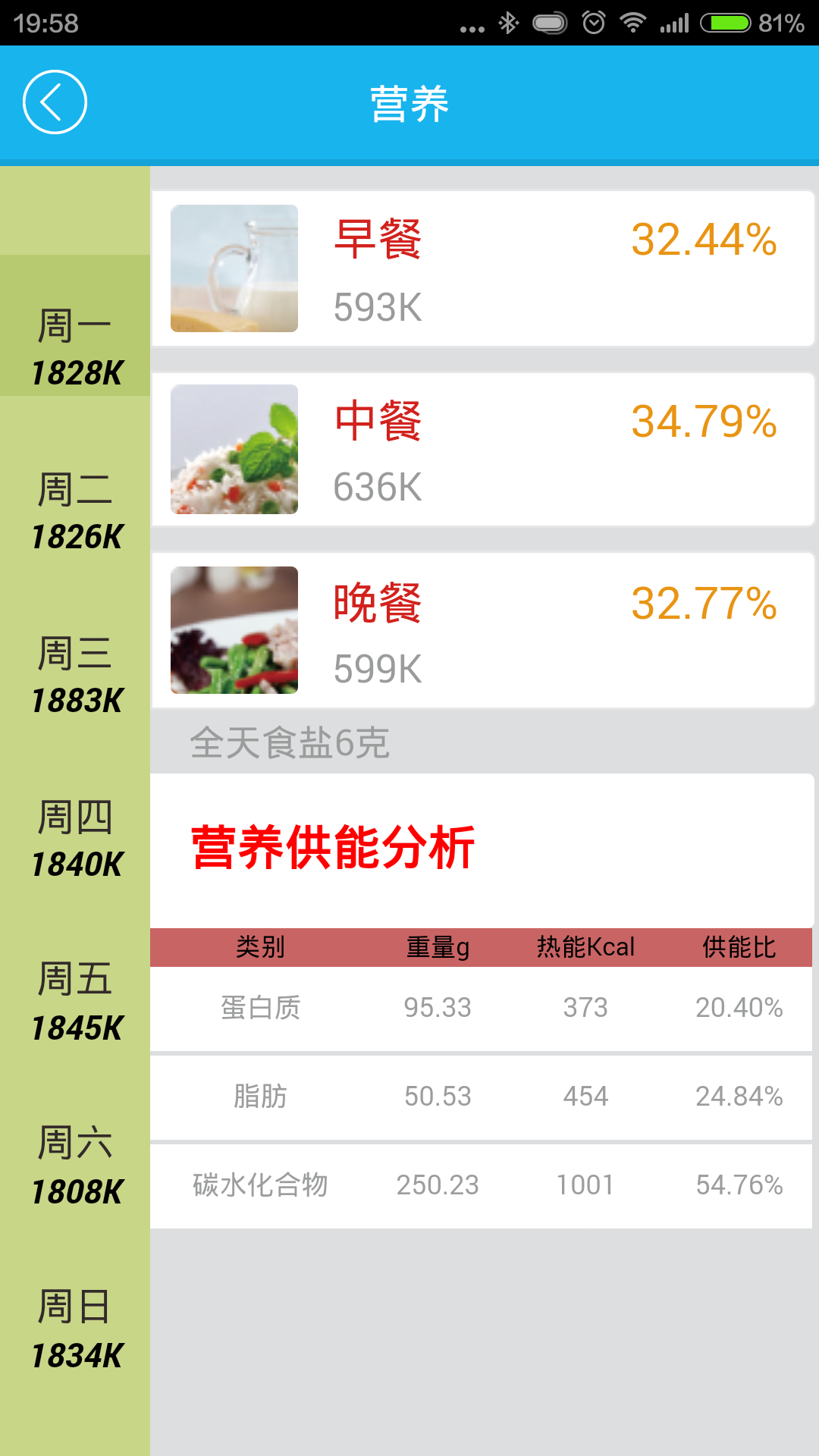This screenshot has height=1456, width=819.
Task: Select the 周一 1828K day tab
Action: coord(75,325)
